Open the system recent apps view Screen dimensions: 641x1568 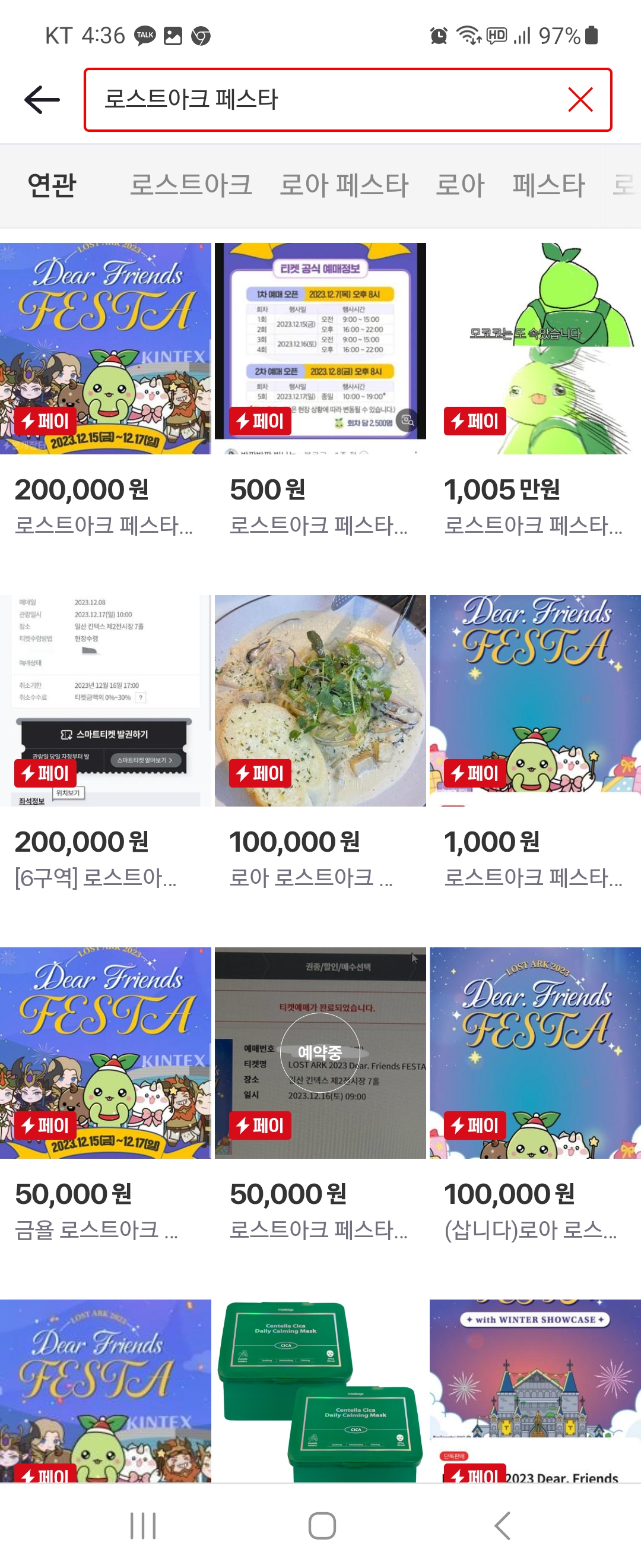(x=143, y=1525)
